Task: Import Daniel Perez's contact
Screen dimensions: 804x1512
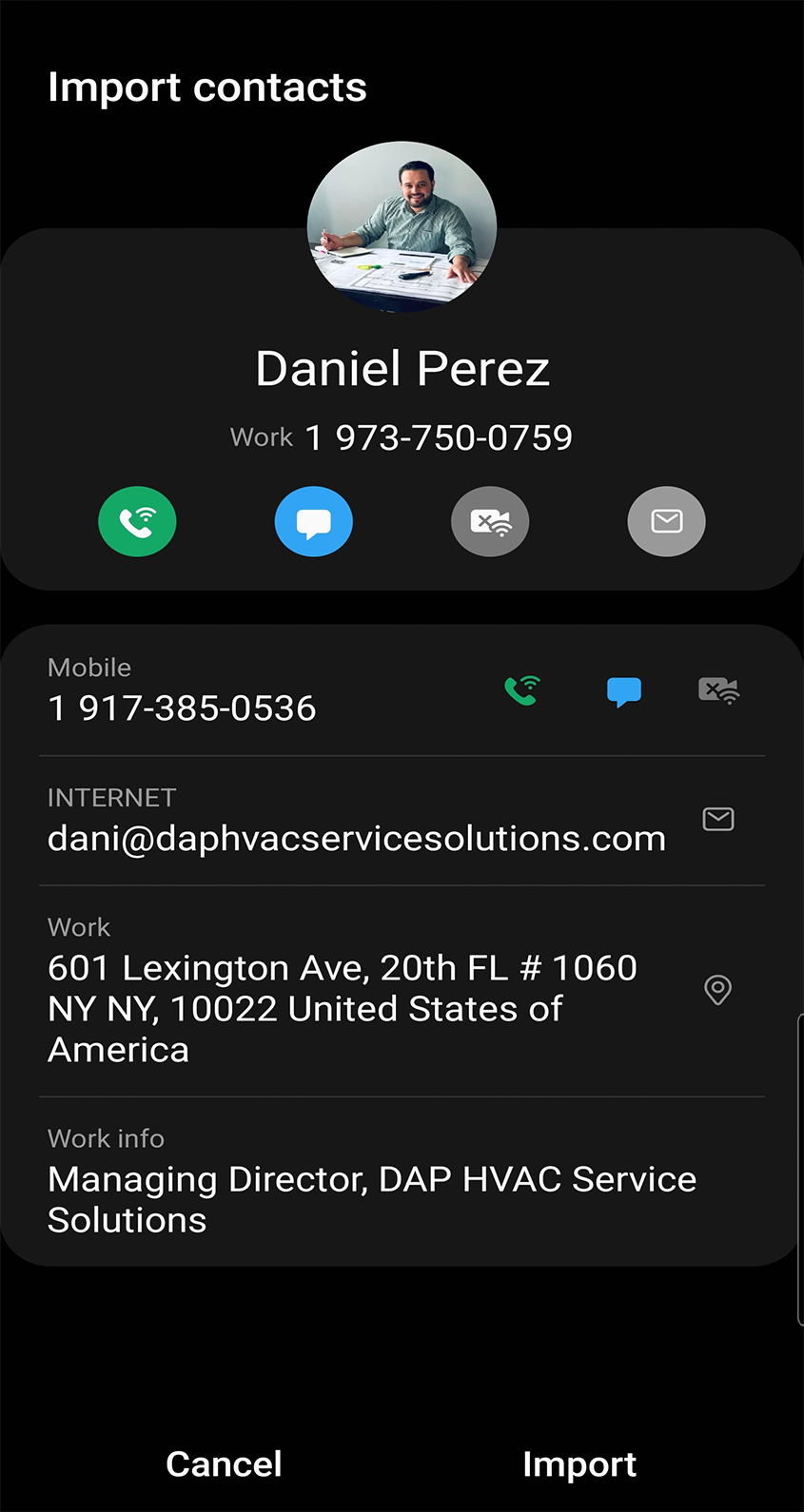Action: [x=579, y=1464]
